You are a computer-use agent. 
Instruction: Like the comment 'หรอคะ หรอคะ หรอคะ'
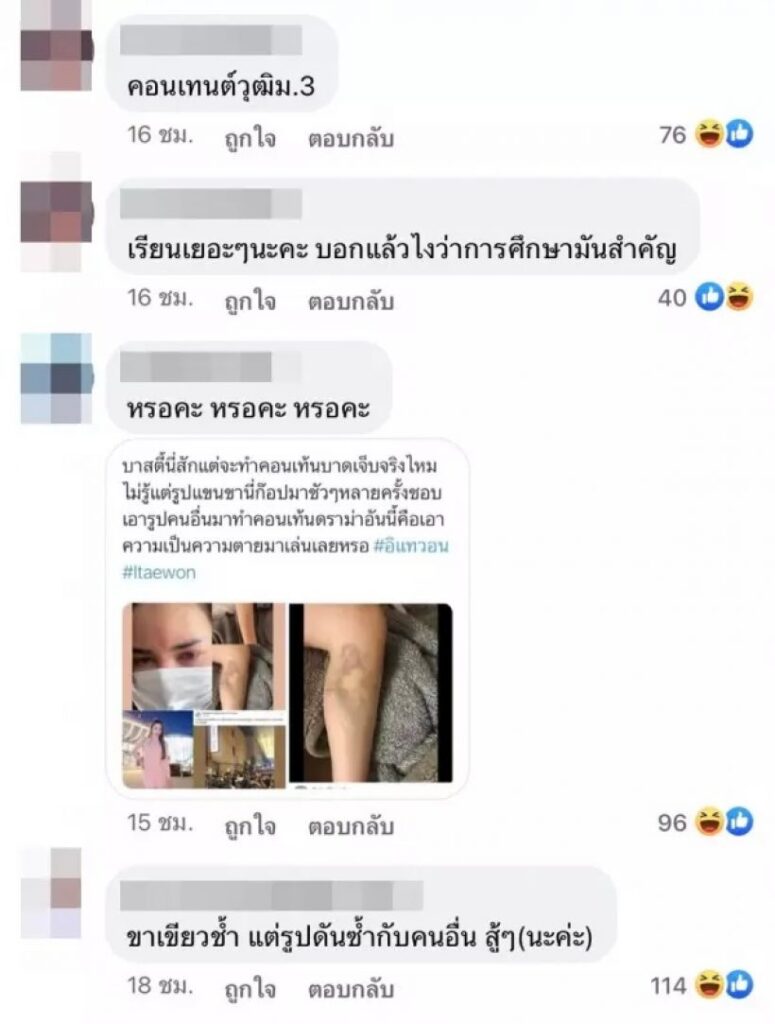pos(249,826)
